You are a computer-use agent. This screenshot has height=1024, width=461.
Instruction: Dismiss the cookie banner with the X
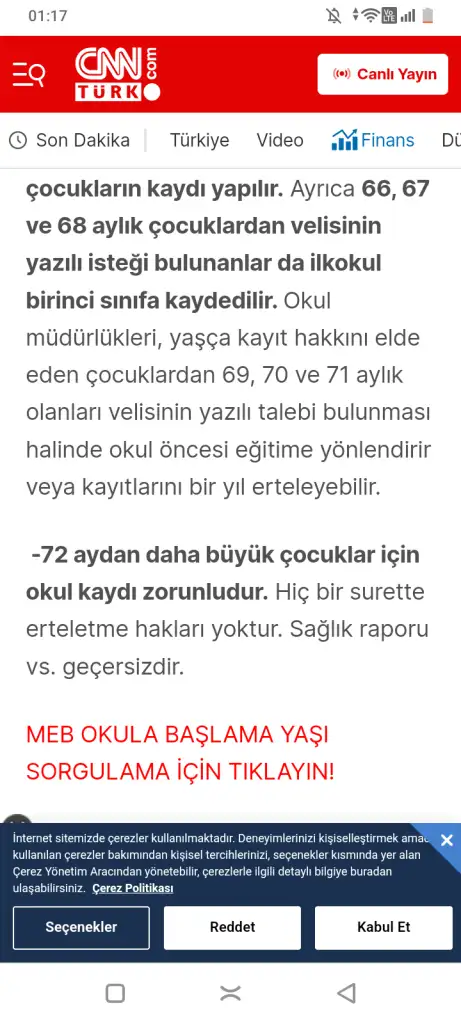click(x=447, y=840)
